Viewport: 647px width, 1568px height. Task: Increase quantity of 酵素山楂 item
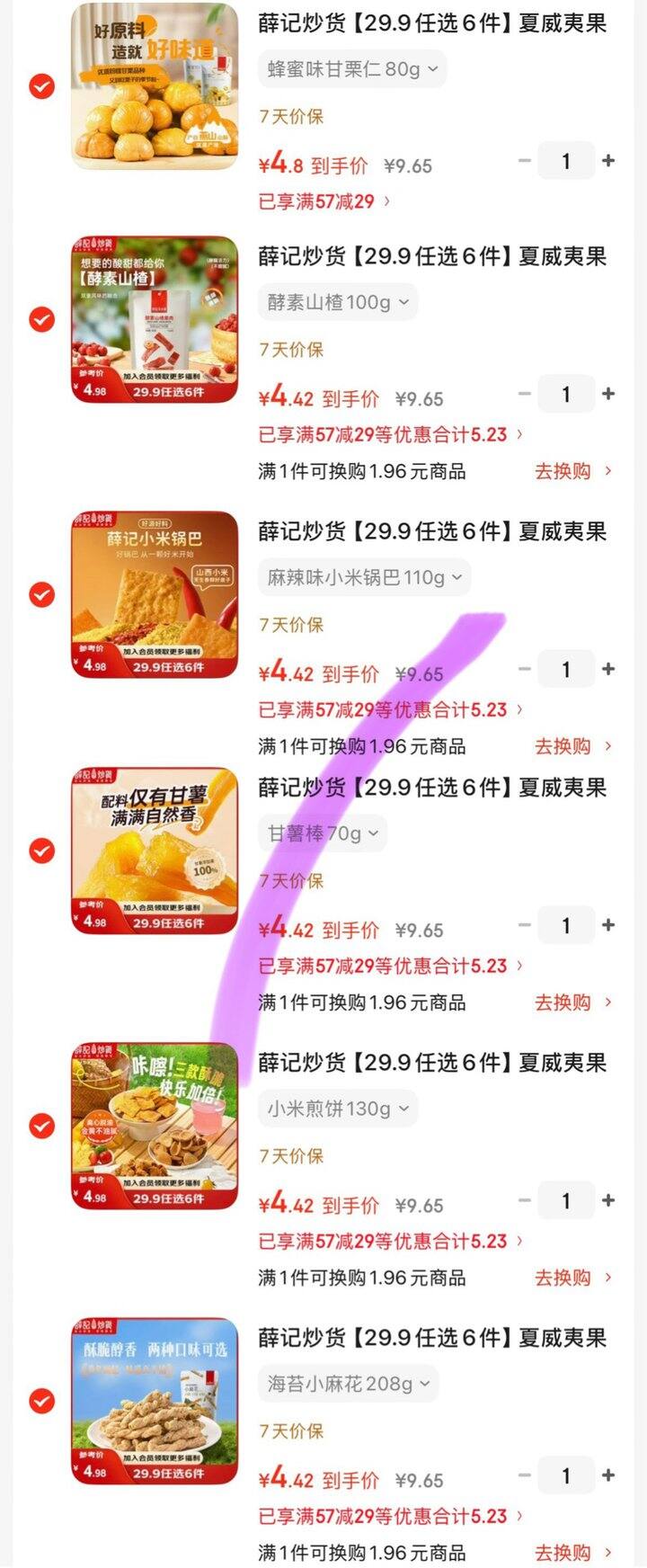[x=607, y=394]
